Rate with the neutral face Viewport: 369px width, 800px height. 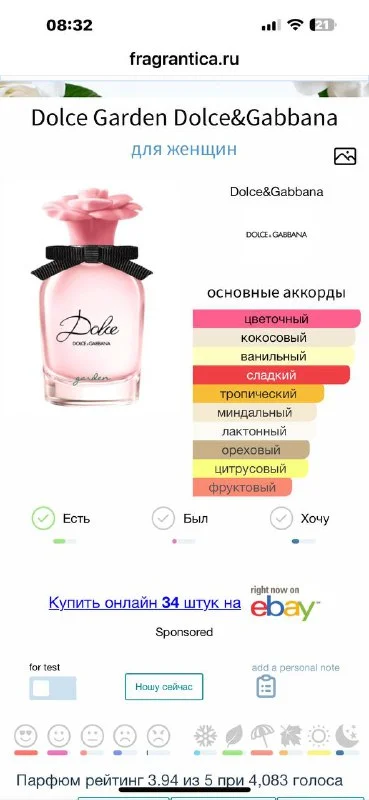(92, 736)
